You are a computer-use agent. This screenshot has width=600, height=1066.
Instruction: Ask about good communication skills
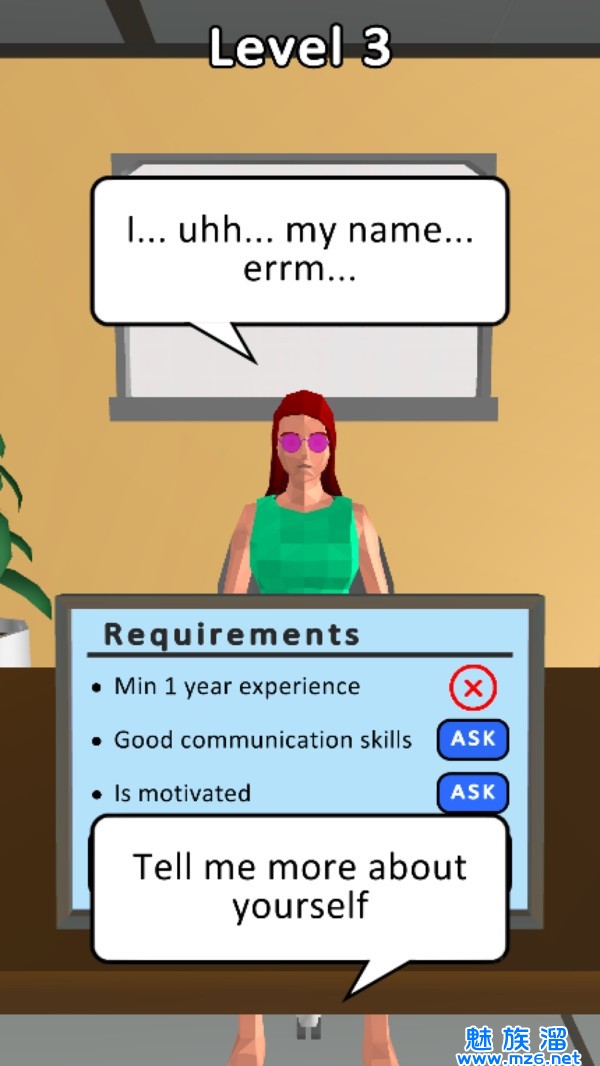pos(472,740)
